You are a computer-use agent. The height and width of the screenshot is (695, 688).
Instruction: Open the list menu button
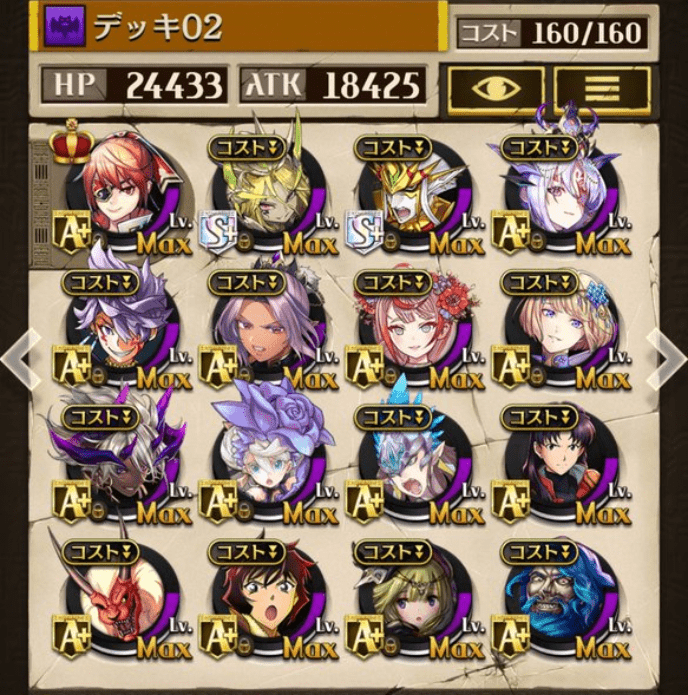coord(603,88)
